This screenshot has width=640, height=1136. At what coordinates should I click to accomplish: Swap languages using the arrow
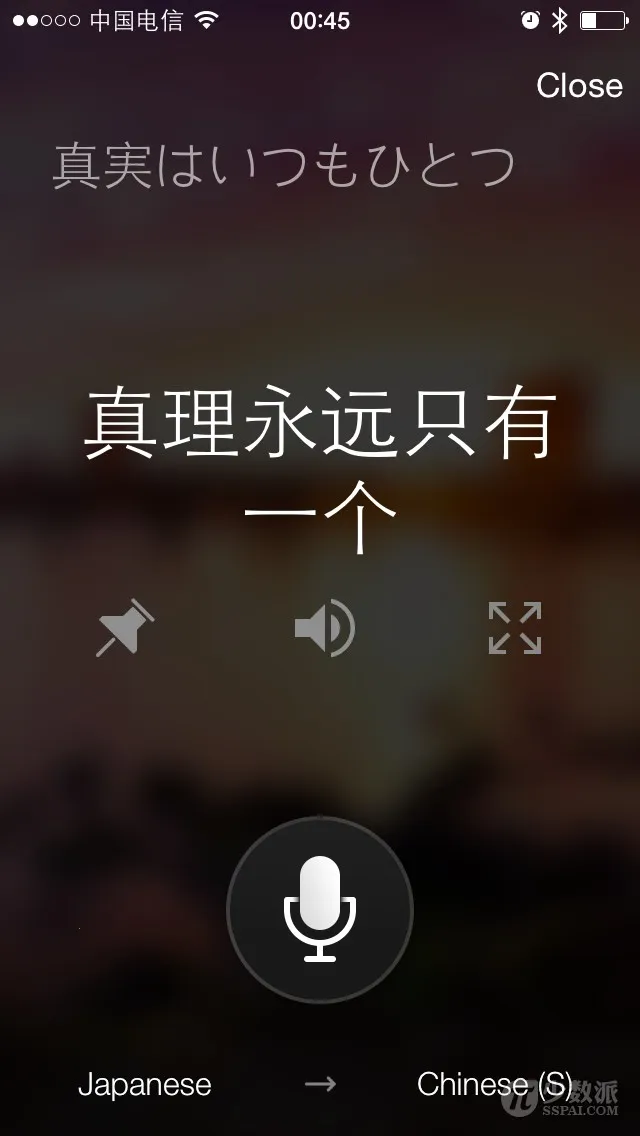click(x=320, y=1084)
